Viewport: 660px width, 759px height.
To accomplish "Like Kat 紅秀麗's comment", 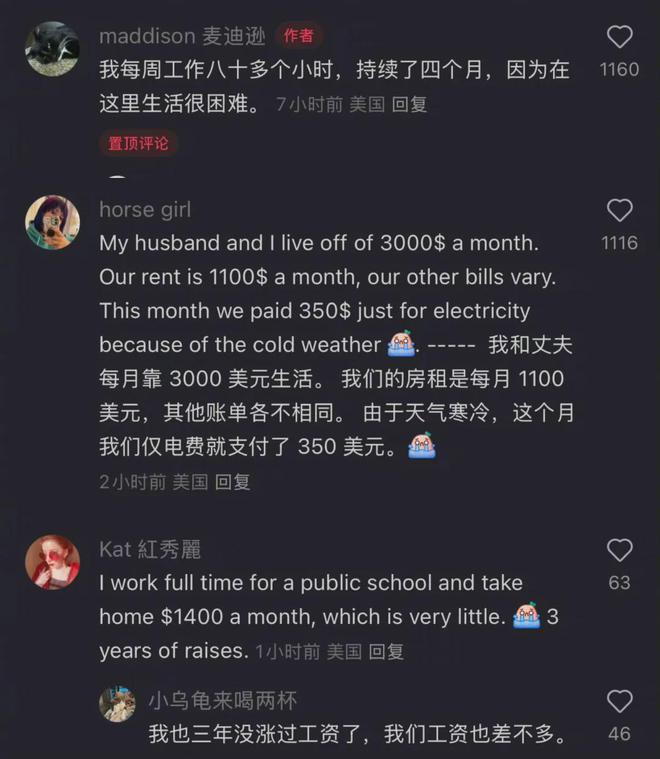I will click(x=620, y=550).
